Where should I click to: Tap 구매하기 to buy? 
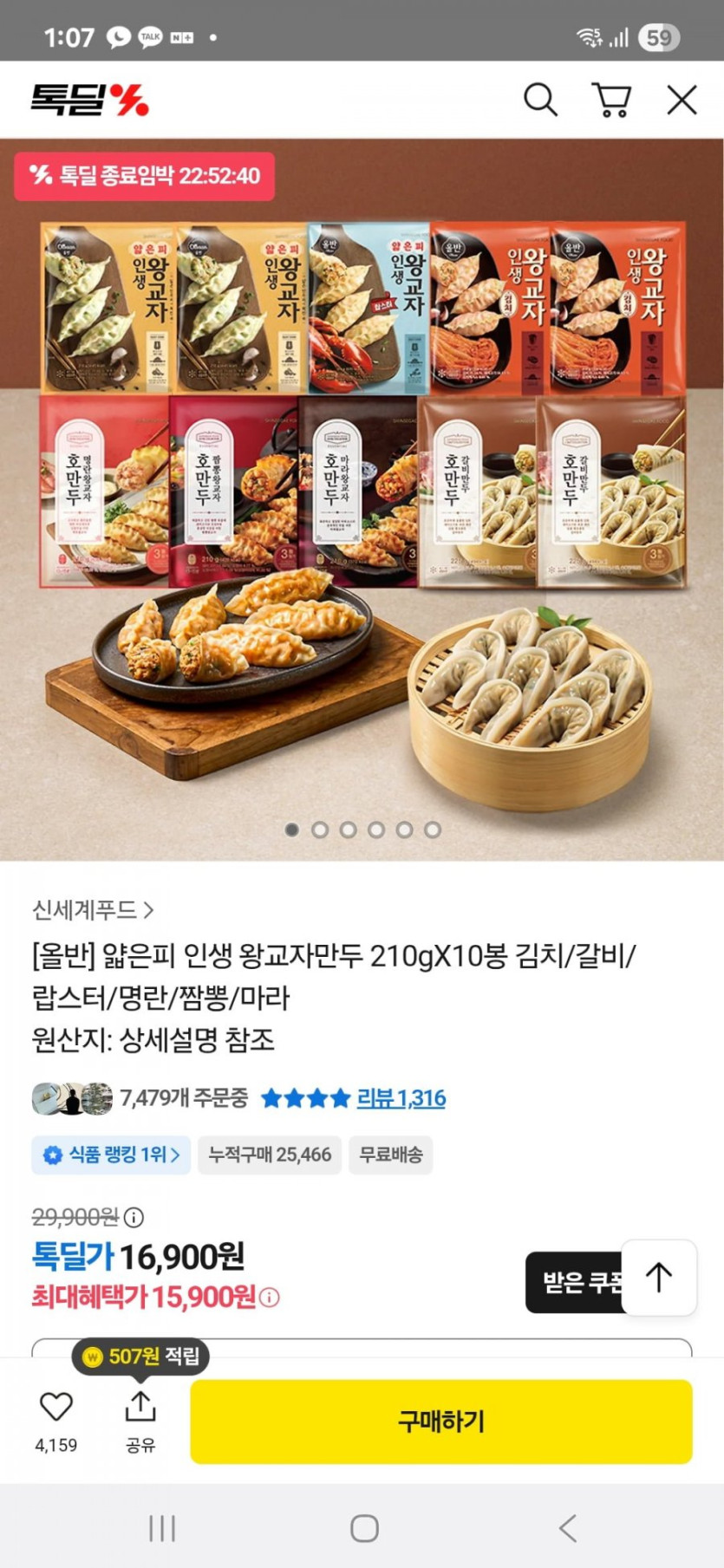440,1422
